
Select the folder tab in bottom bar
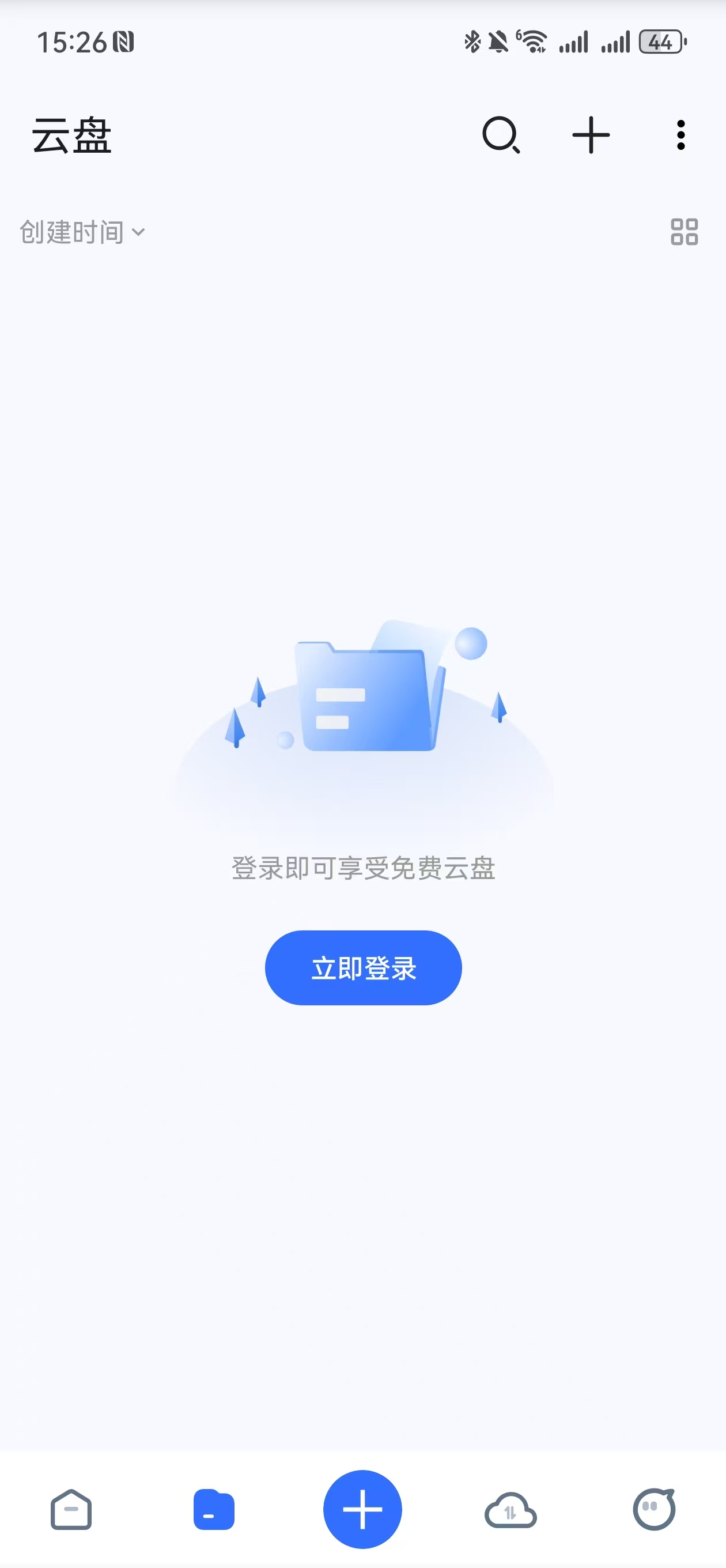[x=214, y=1510]
